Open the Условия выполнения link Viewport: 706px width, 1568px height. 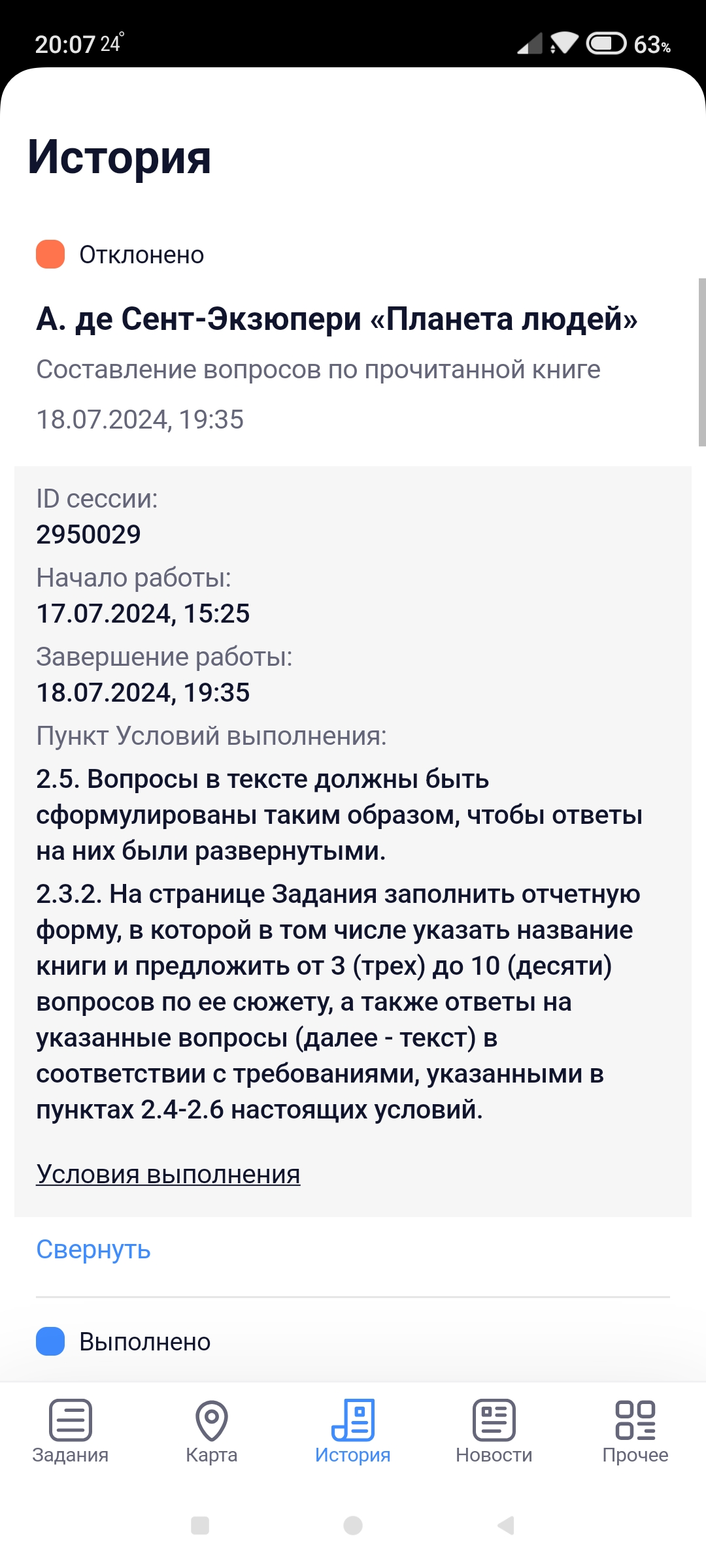pyautogui.click(x=168, y=1174)
